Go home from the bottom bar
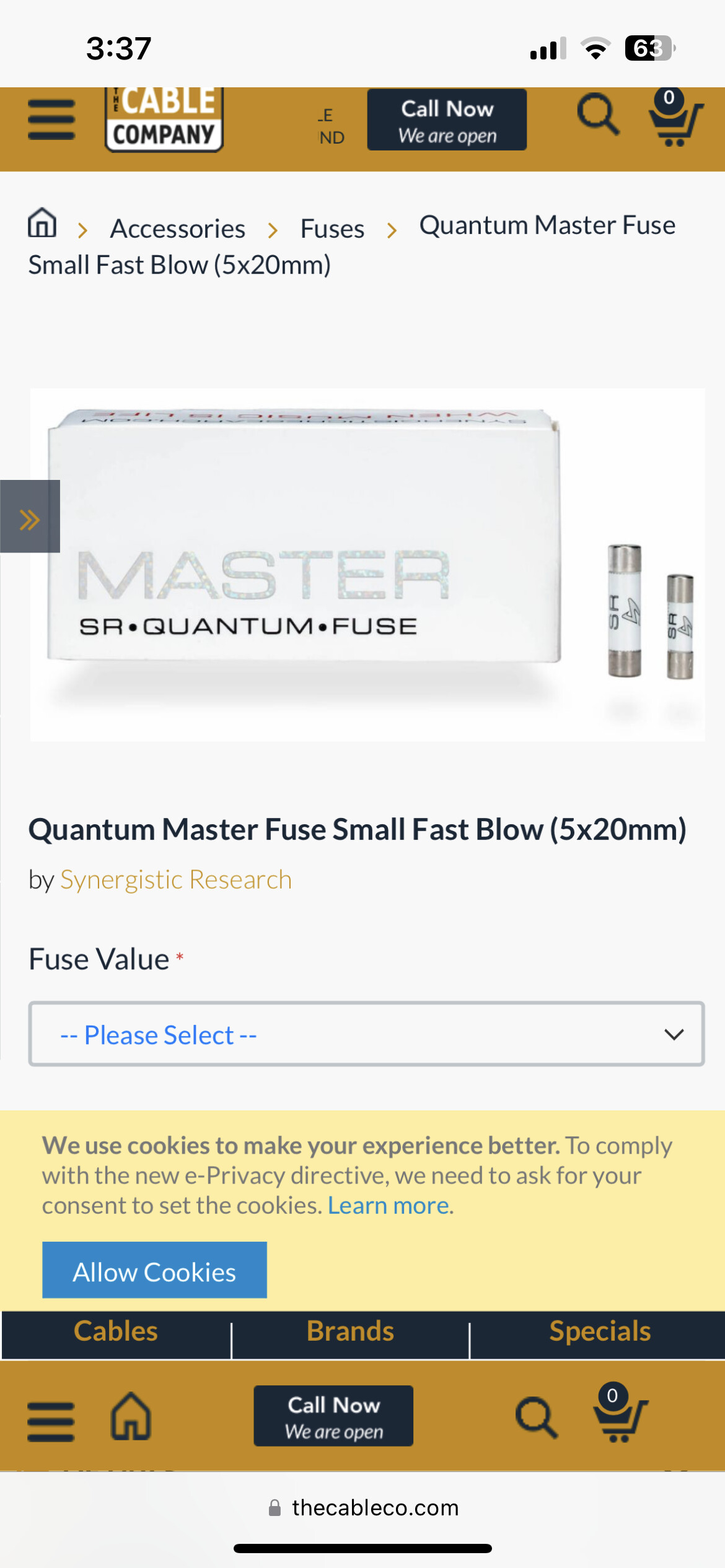Viewport: 725px width, 1568px height. [x=131, y=1416]
